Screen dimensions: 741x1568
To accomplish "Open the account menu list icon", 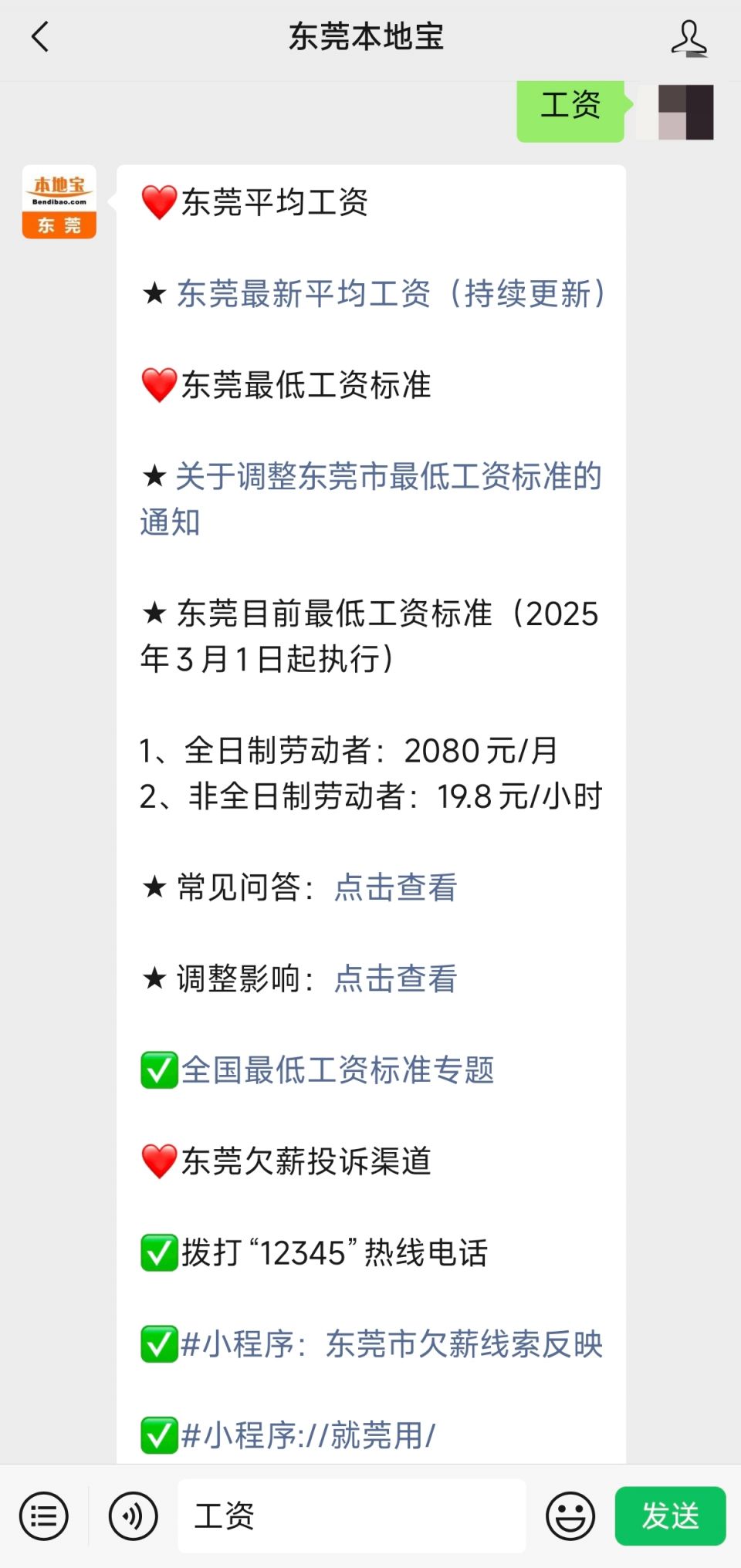I will point(44,1516).
